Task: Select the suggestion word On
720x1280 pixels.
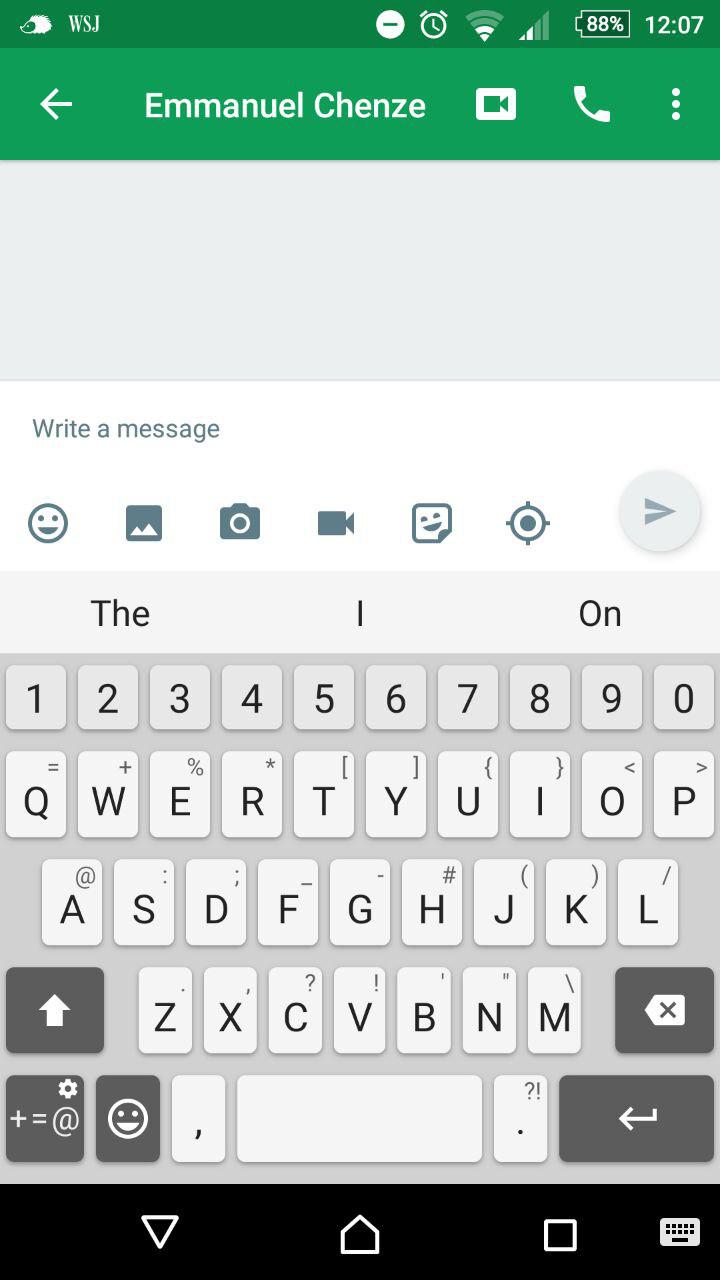Action: [600, 613]
